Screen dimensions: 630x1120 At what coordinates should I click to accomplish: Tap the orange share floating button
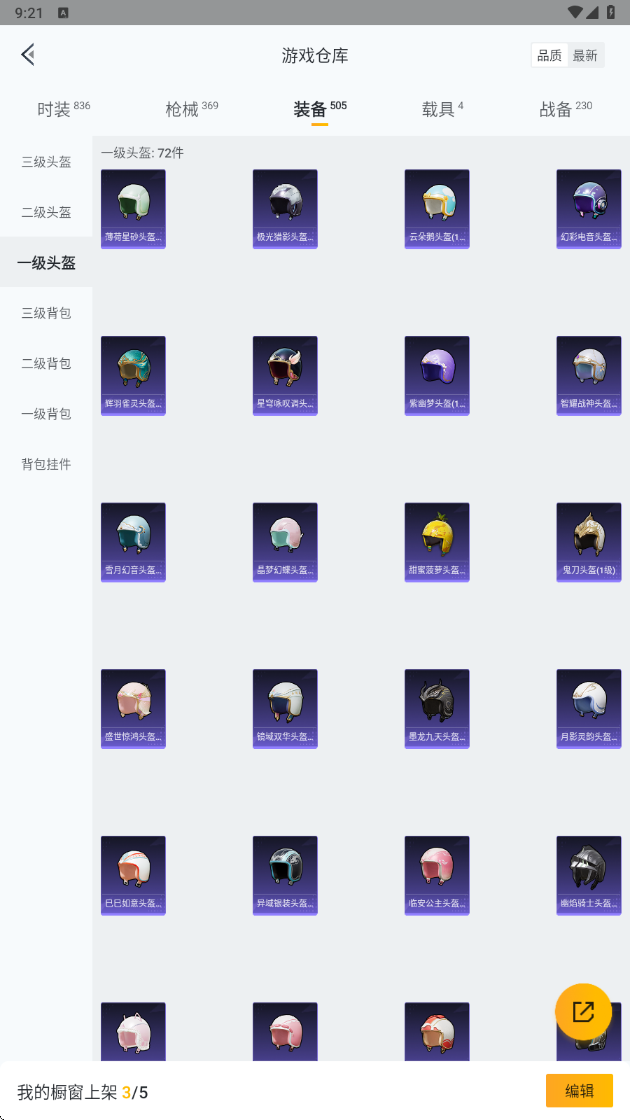click(584, 1011)
